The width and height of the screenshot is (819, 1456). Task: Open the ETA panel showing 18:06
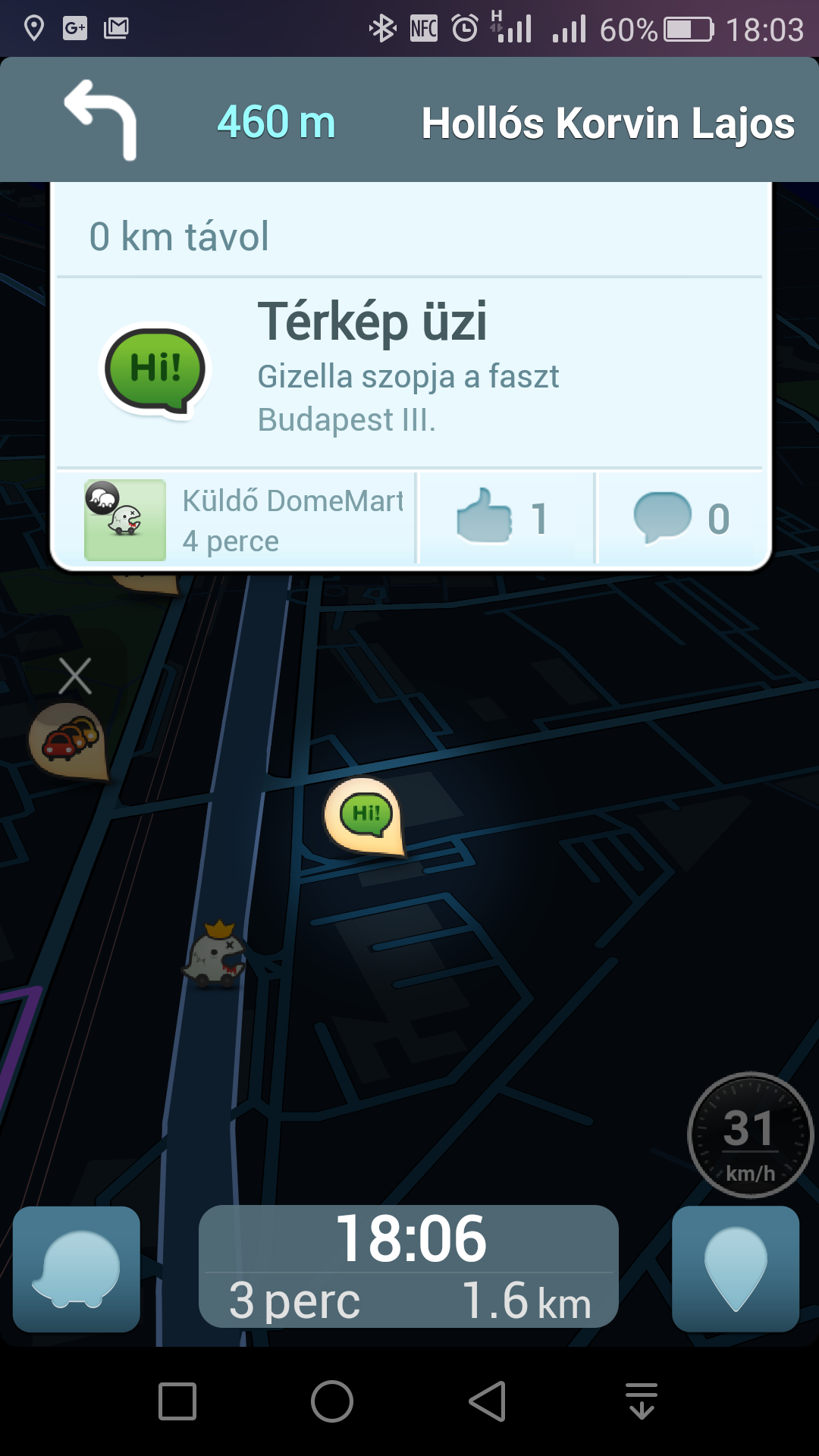pos(409,1266)
